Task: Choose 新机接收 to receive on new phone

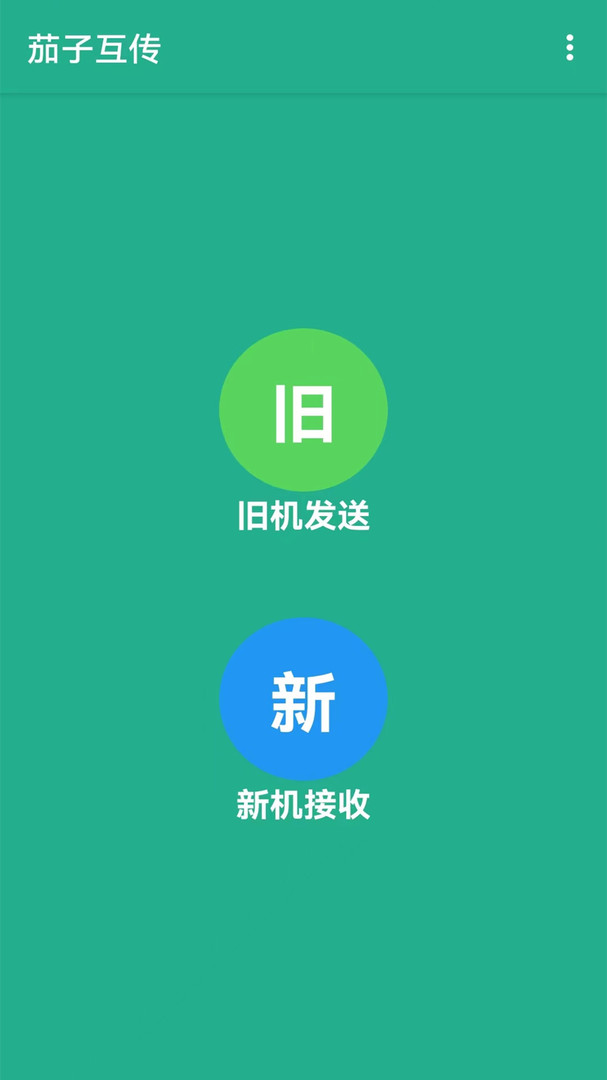Action: pos(303,699)
